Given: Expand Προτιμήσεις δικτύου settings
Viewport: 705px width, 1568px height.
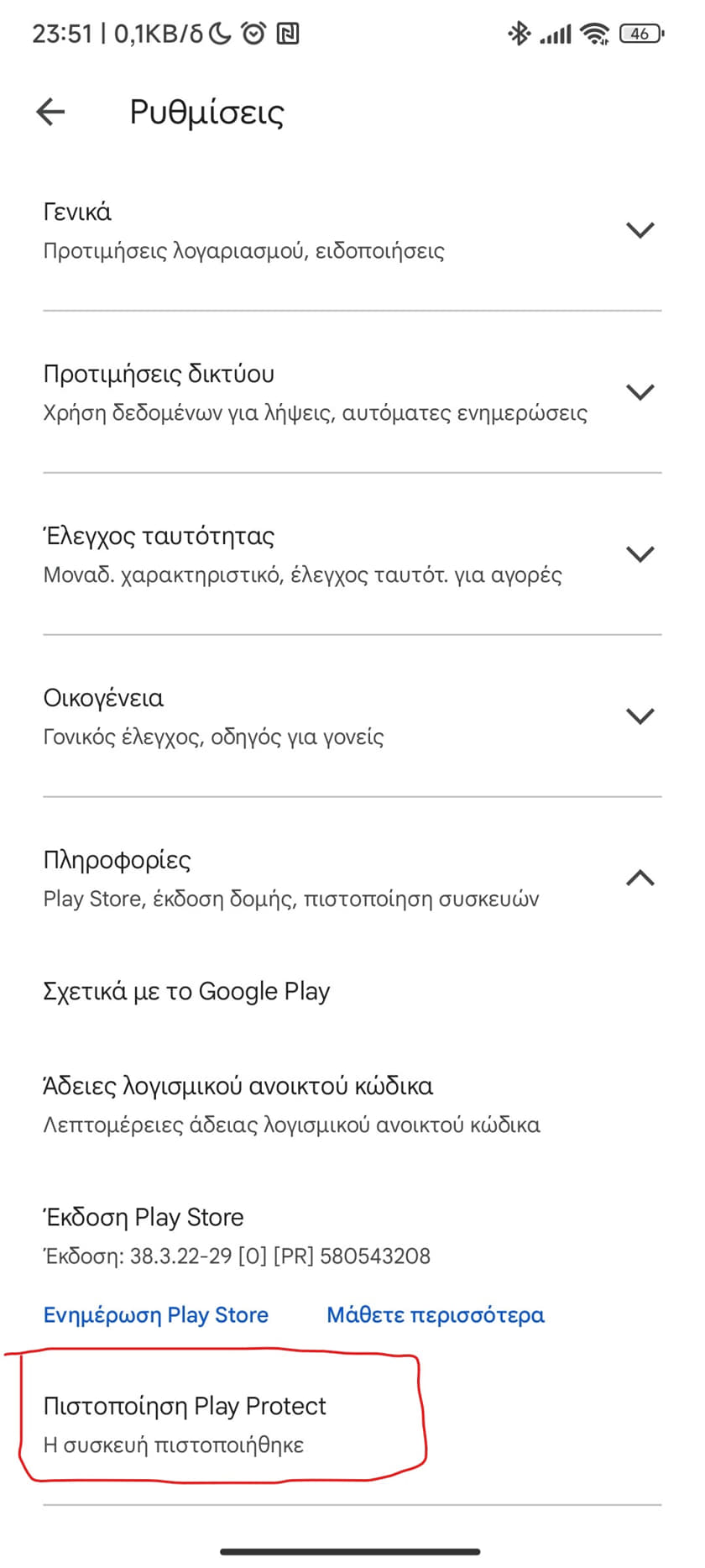Looking at the screenshot, I should point(352,392).
